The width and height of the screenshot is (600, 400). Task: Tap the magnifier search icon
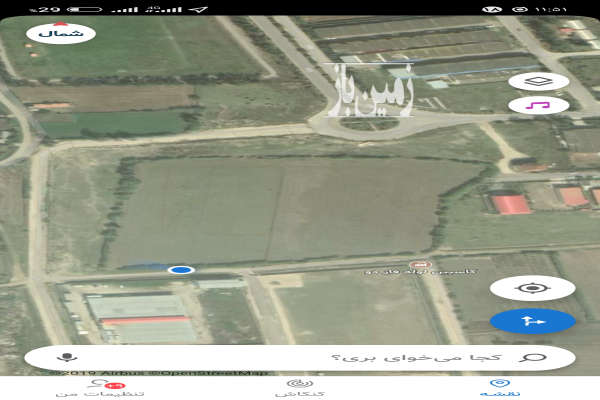533,357
